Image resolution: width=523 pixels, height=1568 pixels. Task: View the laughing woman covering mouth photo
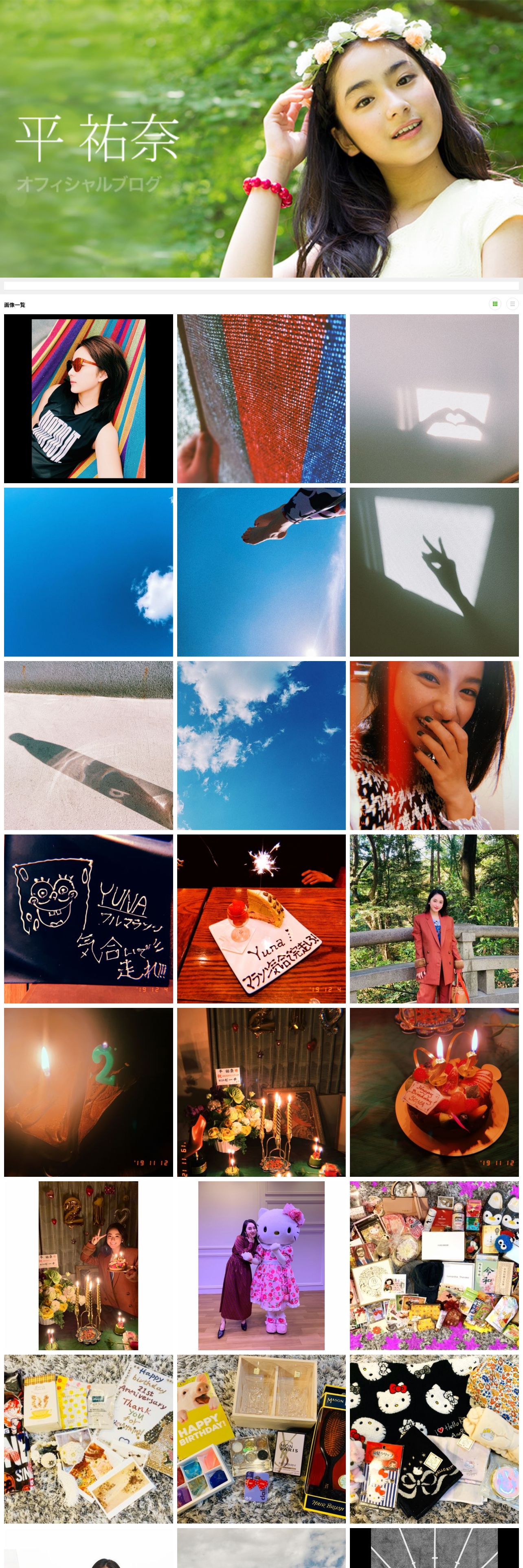tap(433, 745)
